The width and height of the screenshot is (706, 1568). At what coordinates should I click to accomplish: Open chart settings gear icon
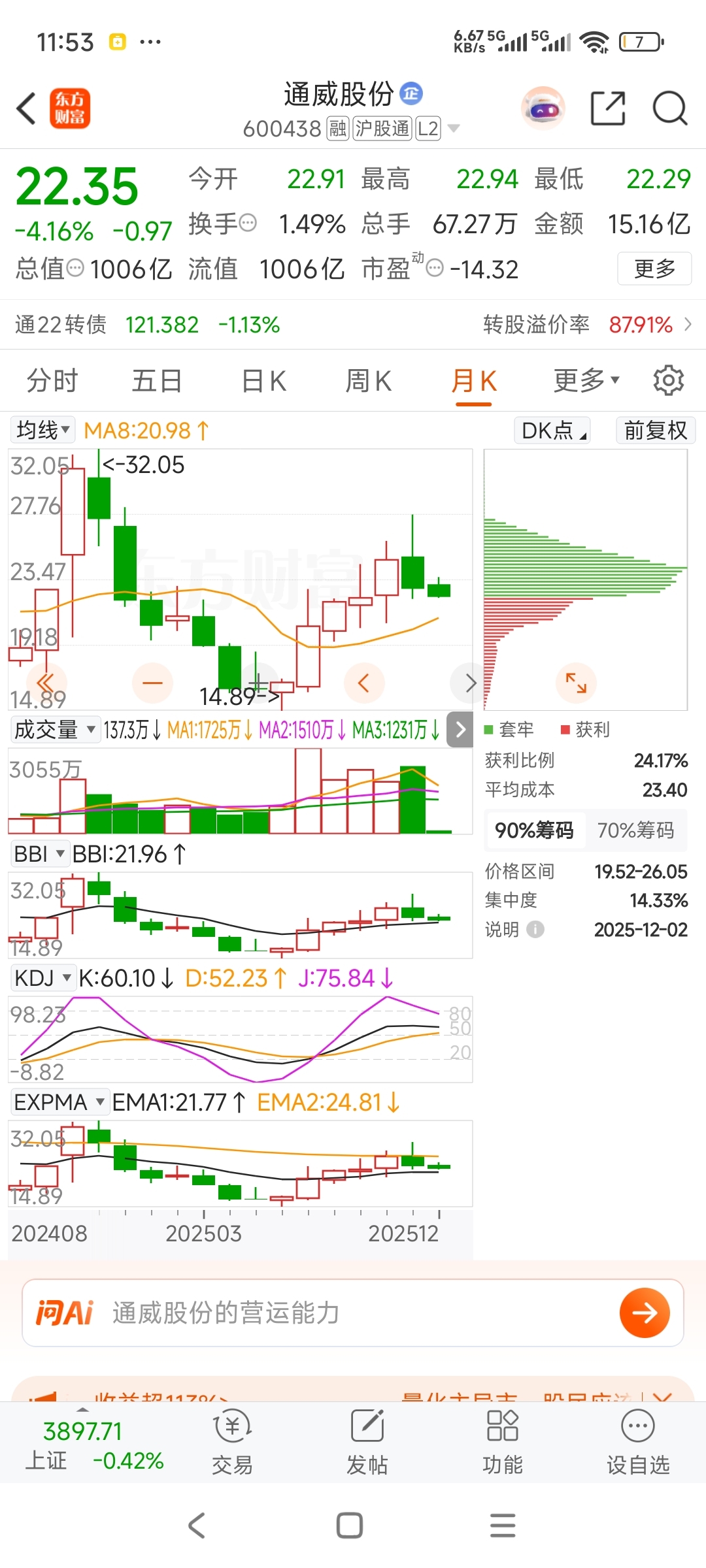[668, 381]
